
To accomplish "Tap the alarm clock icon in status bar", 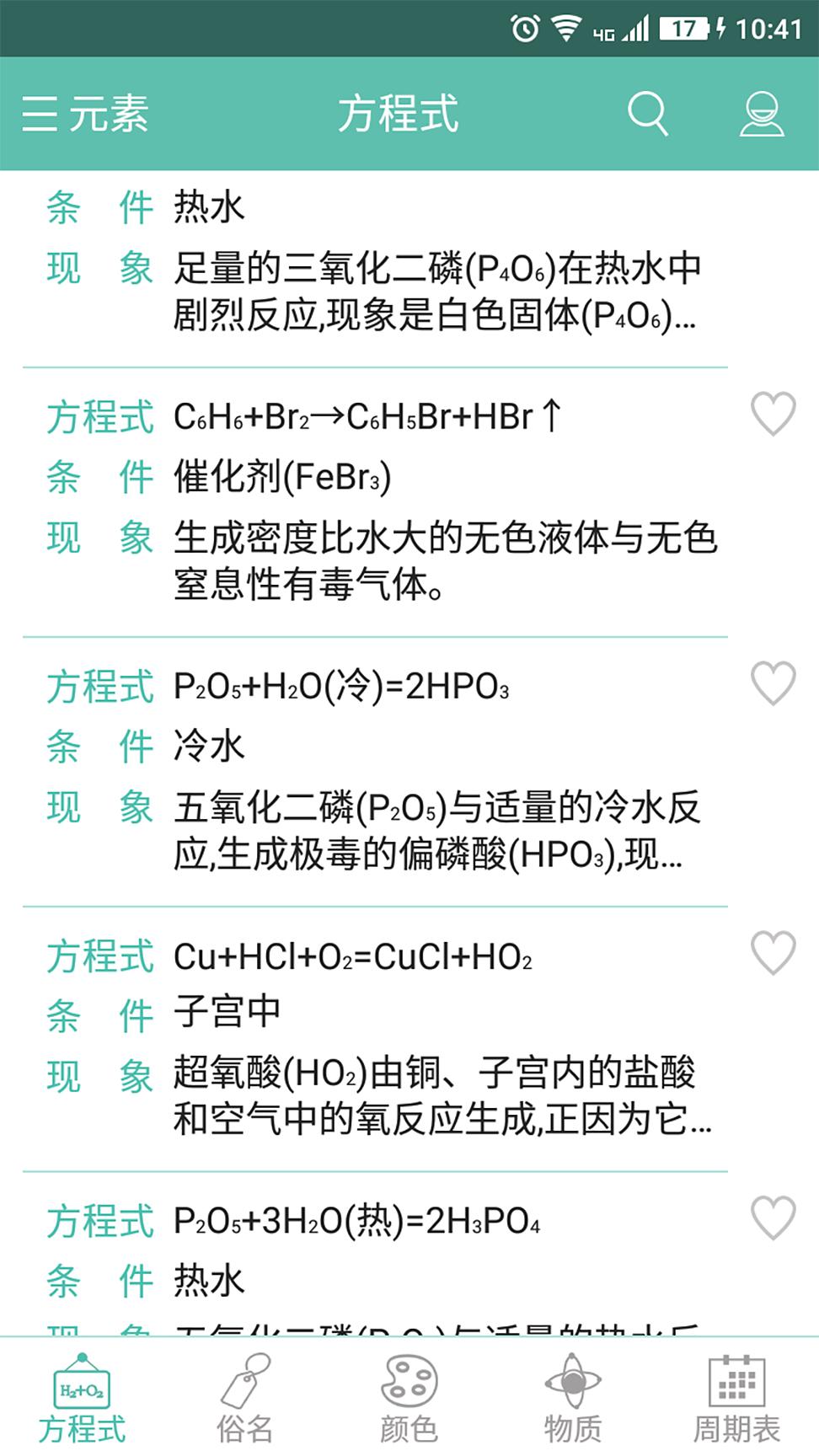I will pos(524,28).
